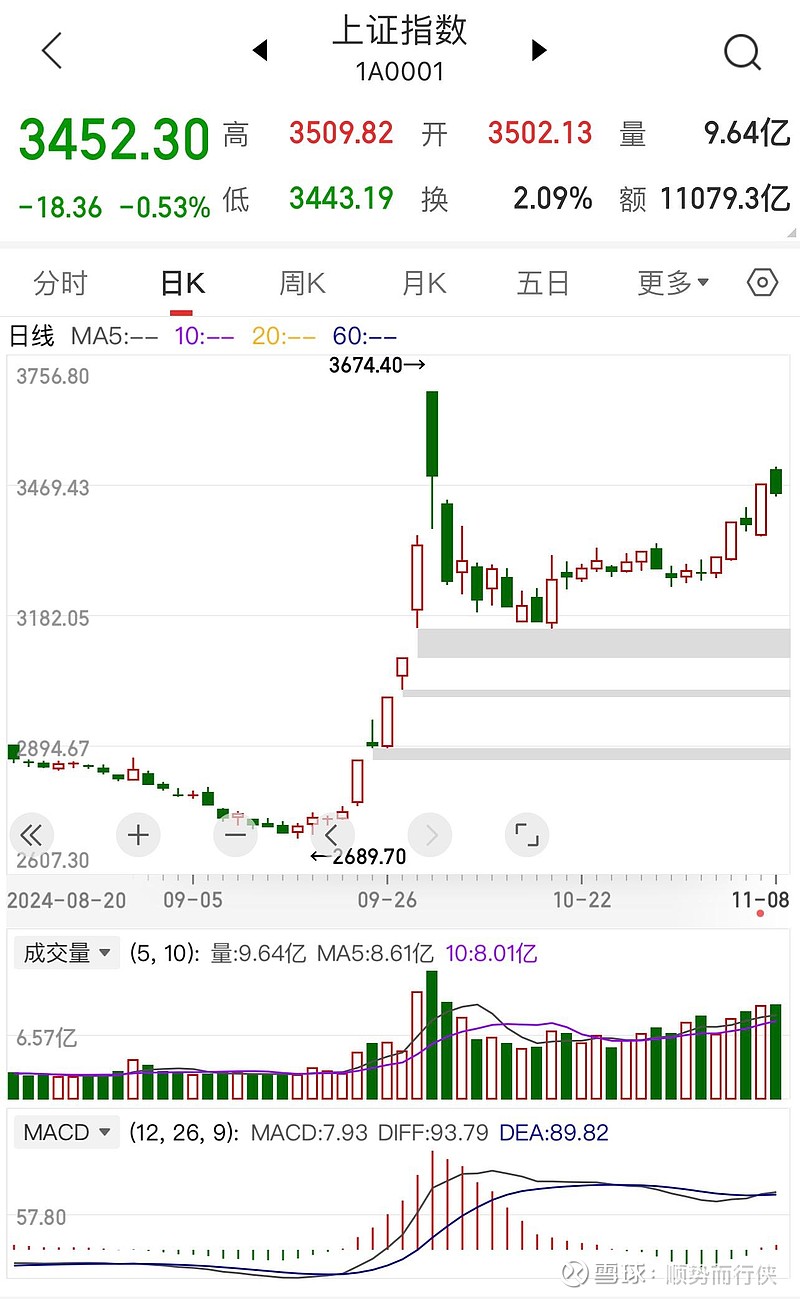The height and width of the screenshot is (1299, 800).
Task: Open search using the magnifier icon
Action: (x=741, y=50)
